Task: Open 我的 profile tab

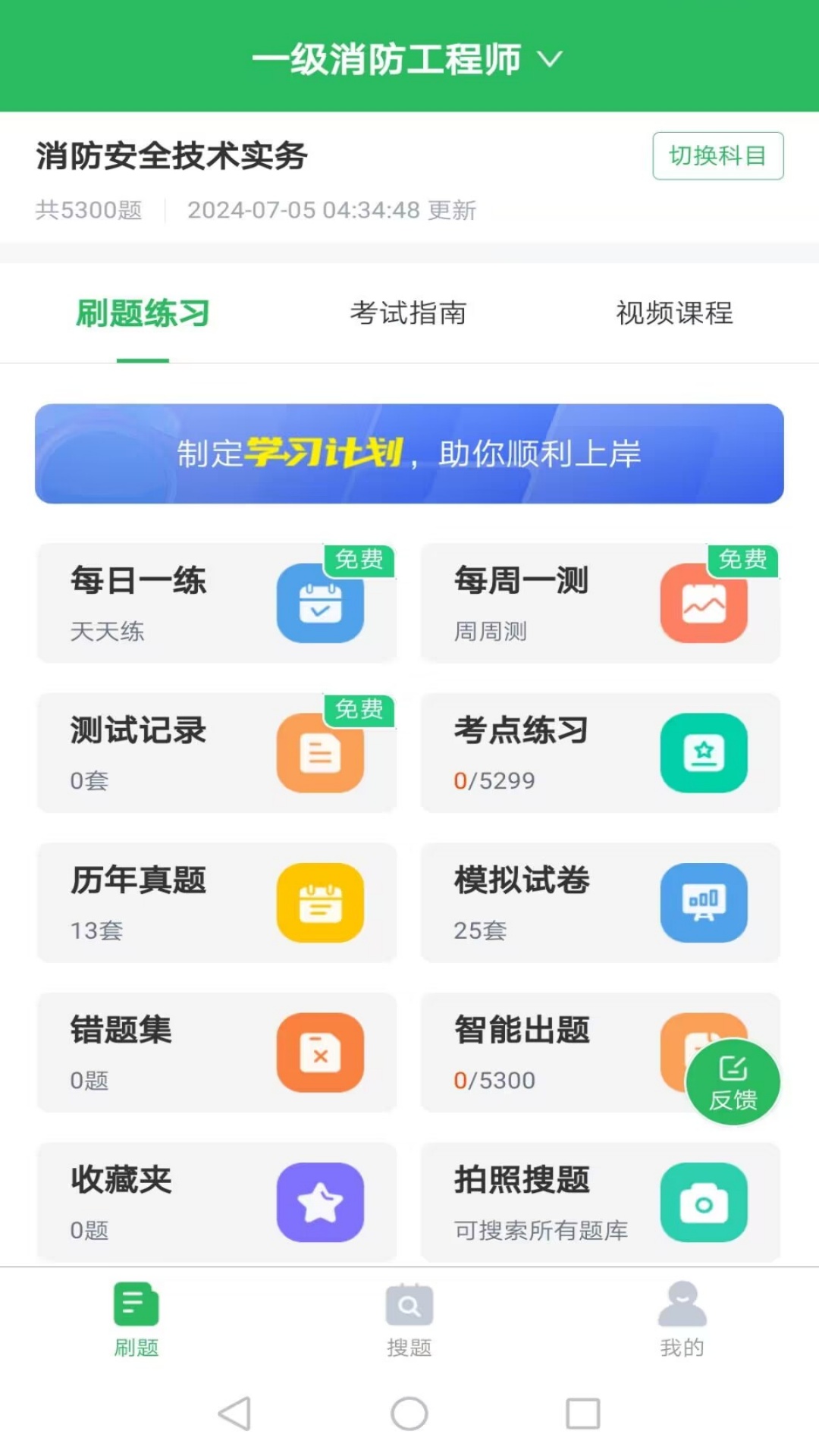Action: (x=682, y=1323)
